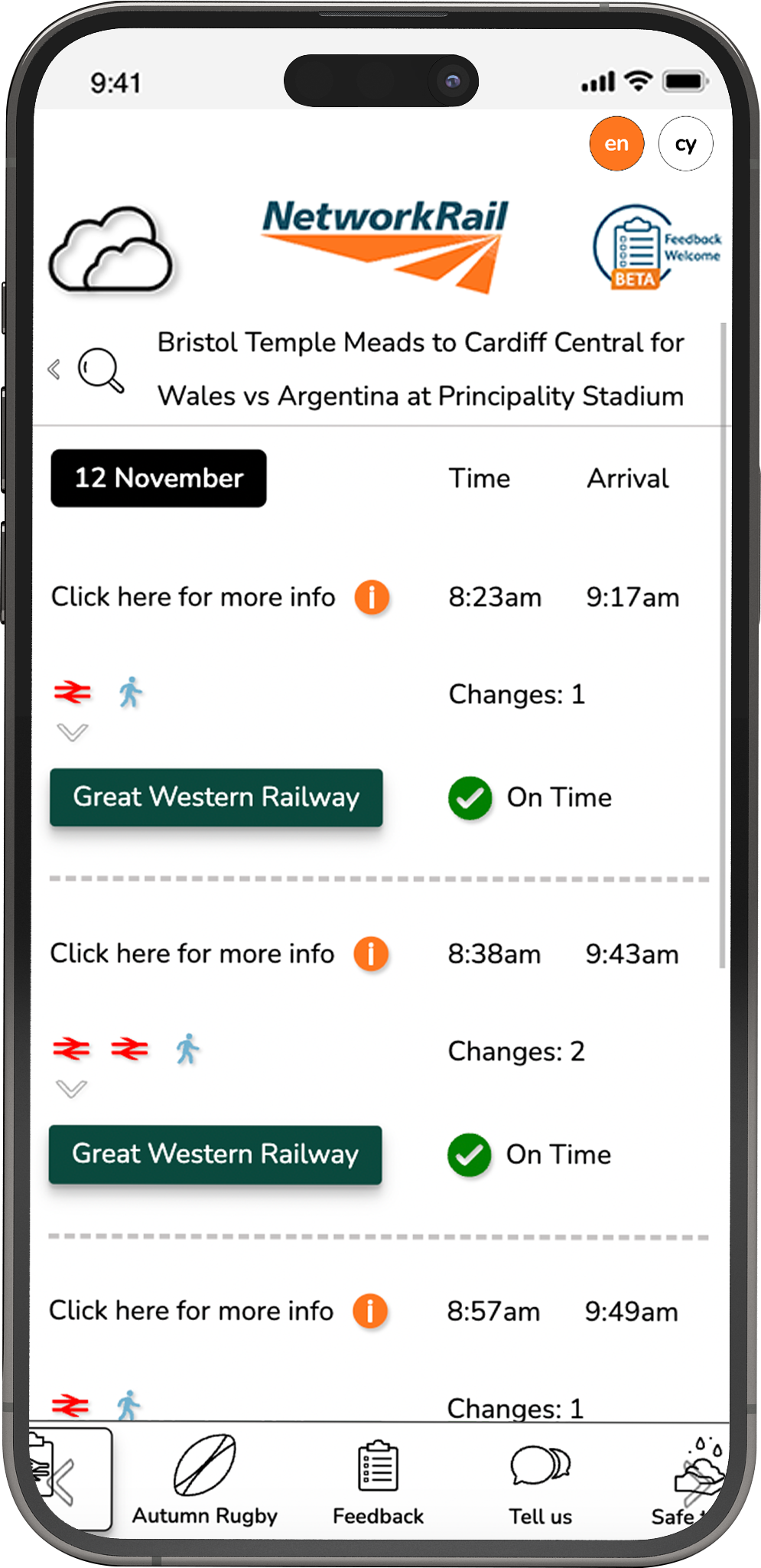Open the Autumn Rugby tab
The image size is (761, 1568).
[204, 1481]
